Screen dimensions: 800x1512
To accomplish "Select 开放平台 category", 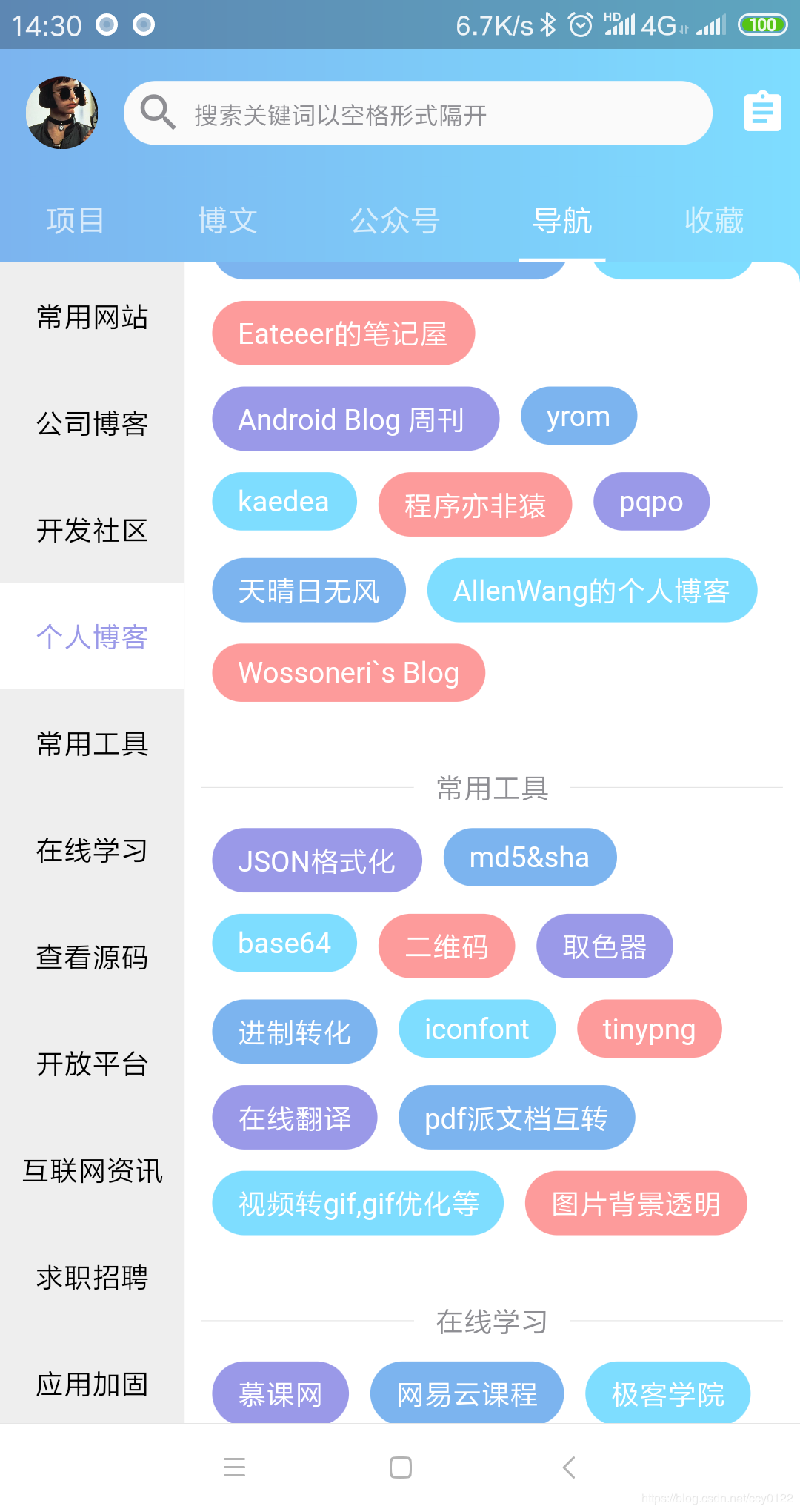I will [x=92, y=1065].
